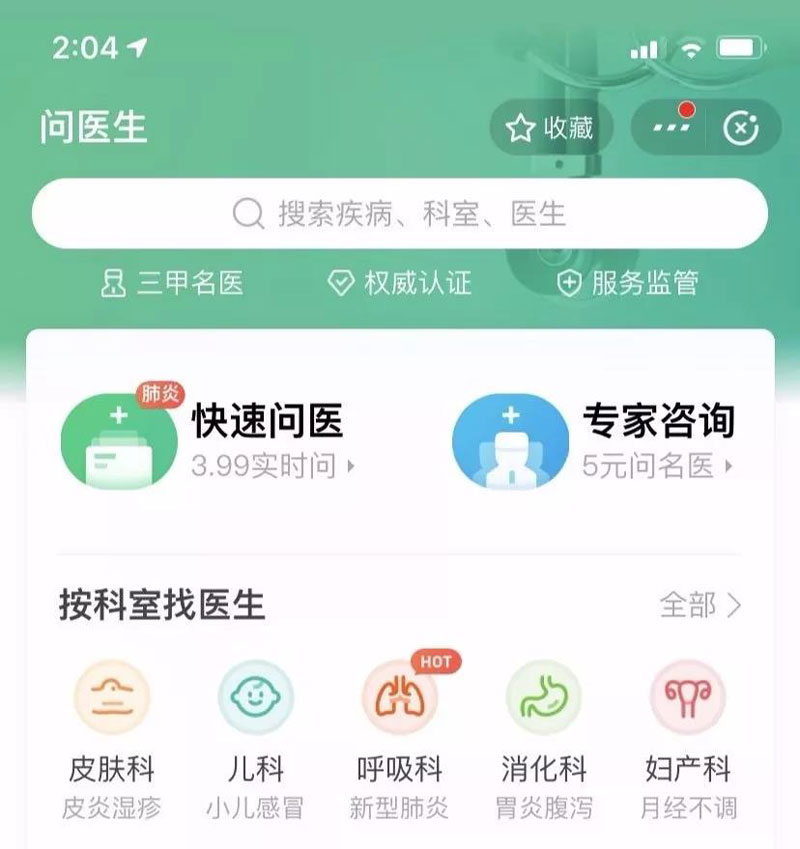View 全部 departments list
The height and width of the screenshot is (849, 800).
pyautogui.click(x=701, y=605)
